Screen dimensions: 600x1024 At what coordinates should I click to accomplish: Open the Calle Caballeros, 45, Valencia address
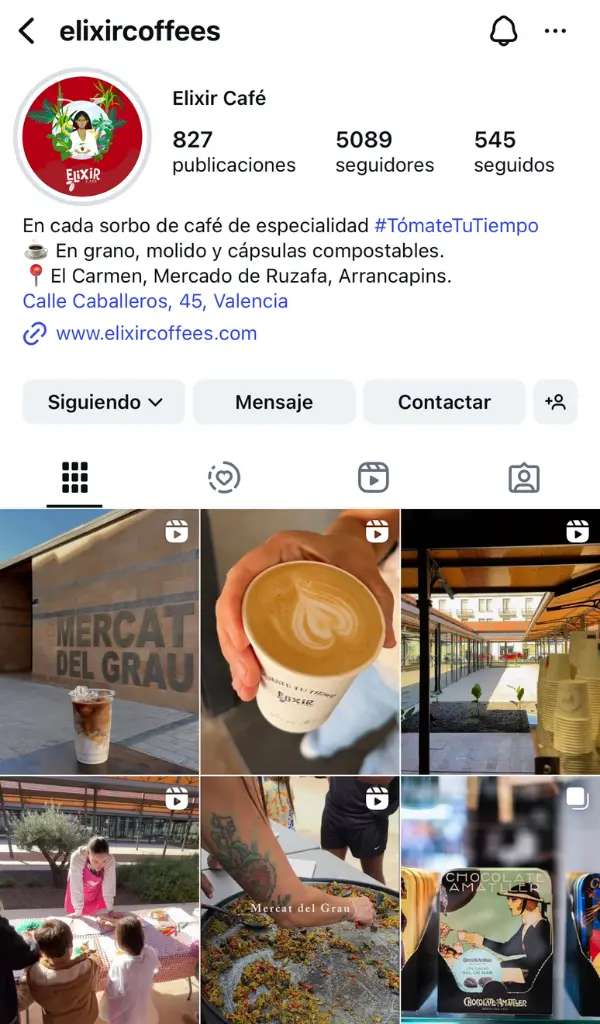pos(155,301)
